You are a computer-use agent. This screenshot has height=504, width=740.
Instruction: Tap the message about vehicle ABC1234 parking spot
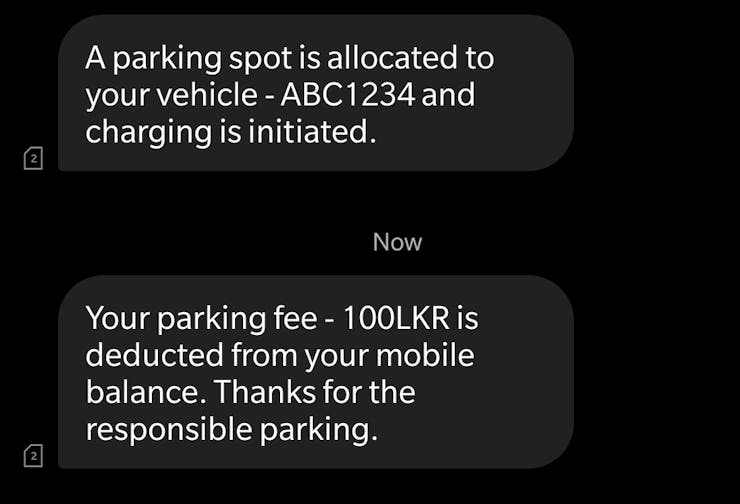(315, 95)
